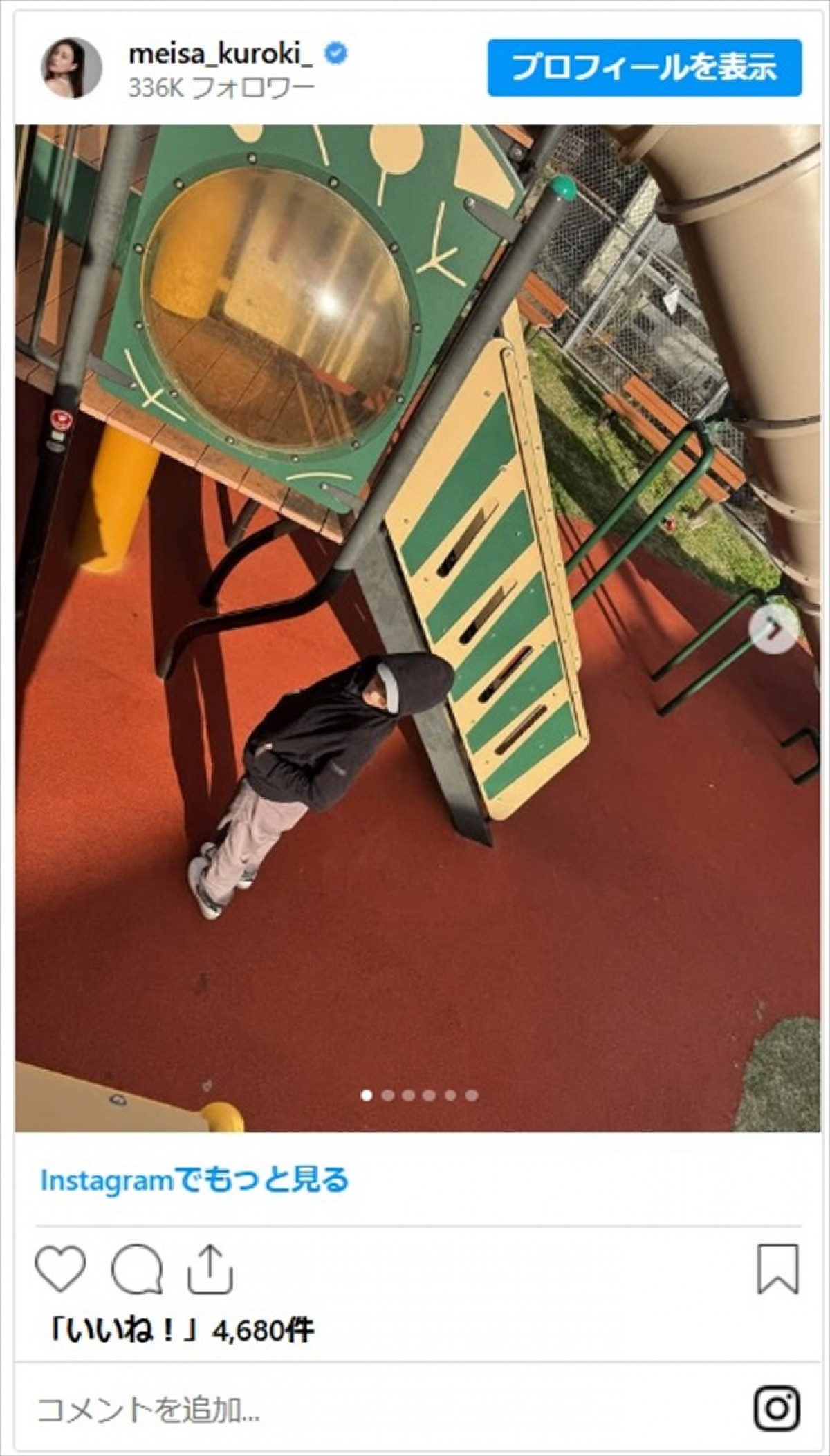
Task: Open comments via speech bubble icon
Action: click(136, 1269)
